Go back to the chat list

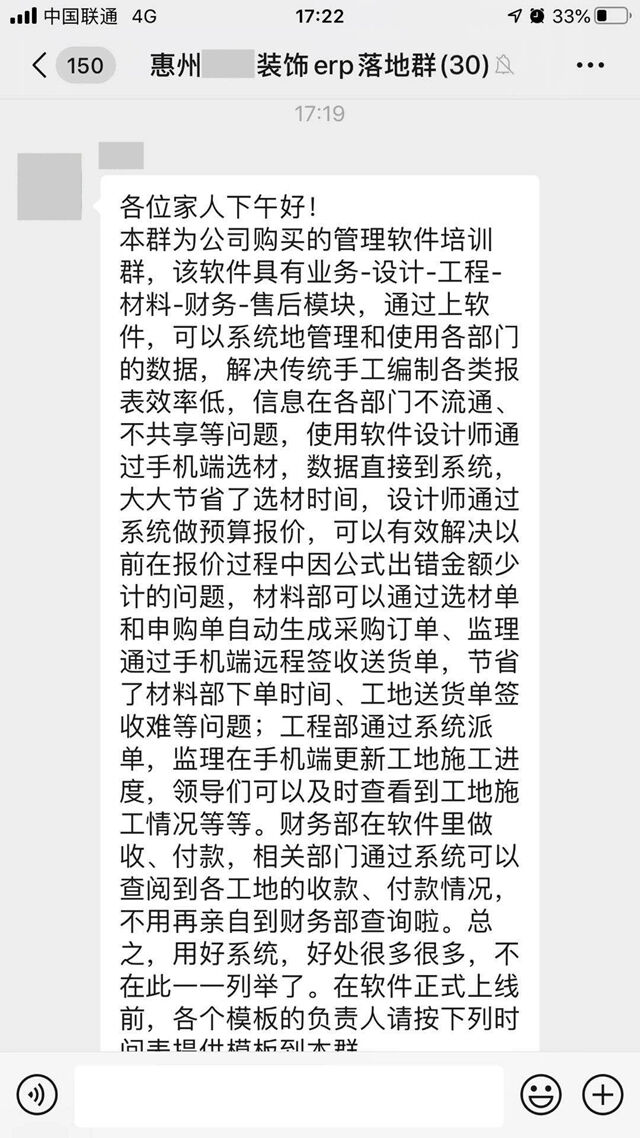[x=40, y=66]
